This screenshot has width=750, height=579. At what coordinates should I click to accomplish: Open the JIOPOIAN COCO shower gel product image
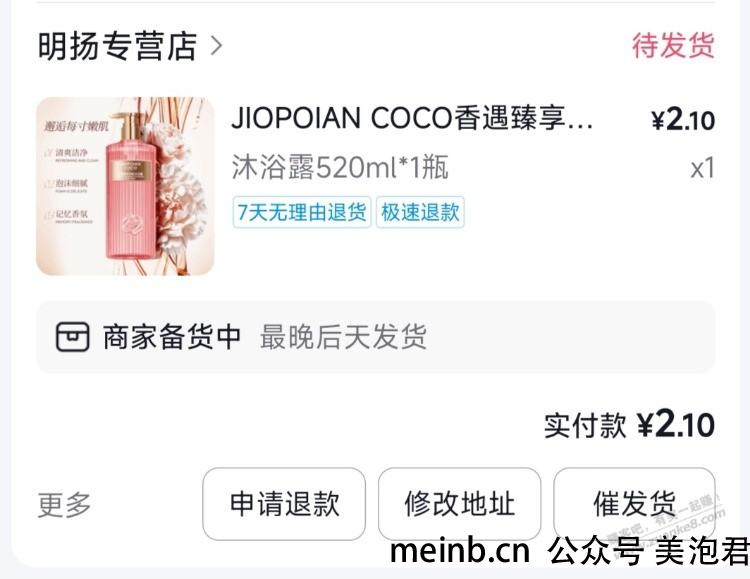click(x=125, y=186)
